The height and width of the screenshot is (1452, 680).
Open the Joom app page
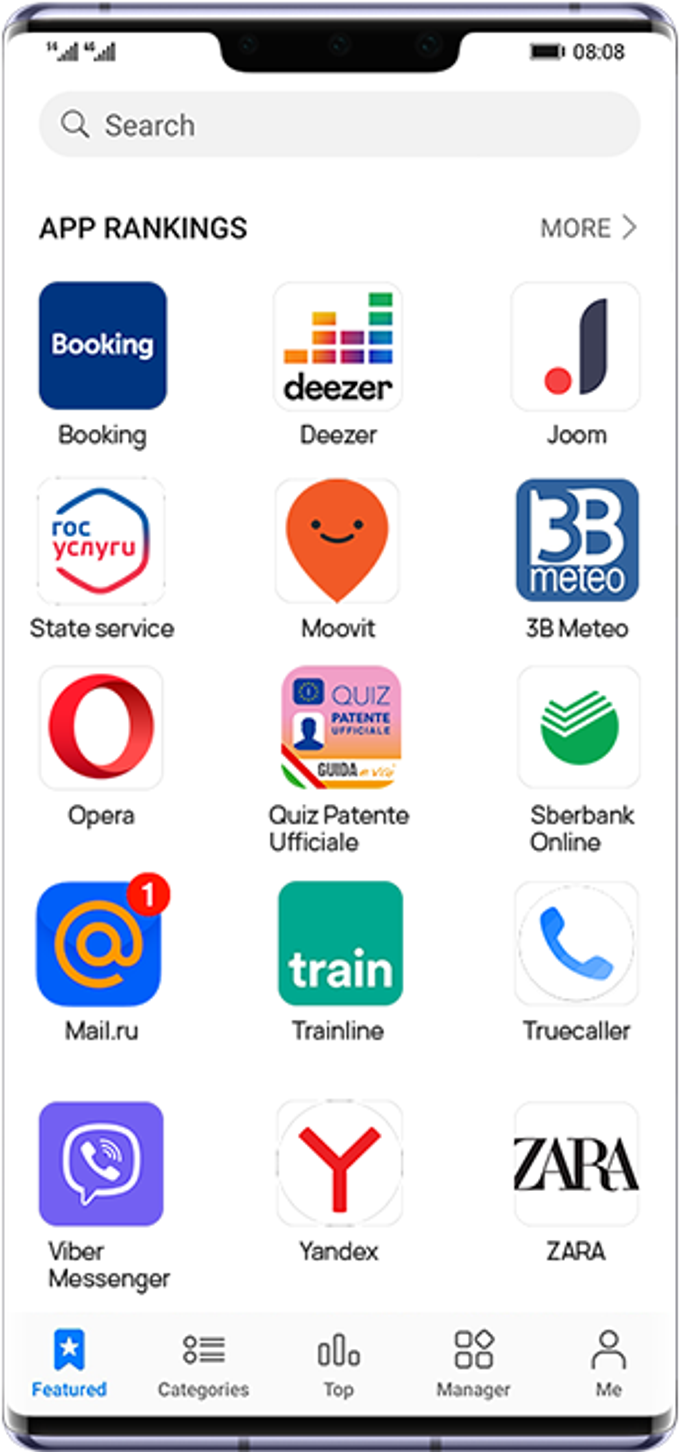click(576, 346)
